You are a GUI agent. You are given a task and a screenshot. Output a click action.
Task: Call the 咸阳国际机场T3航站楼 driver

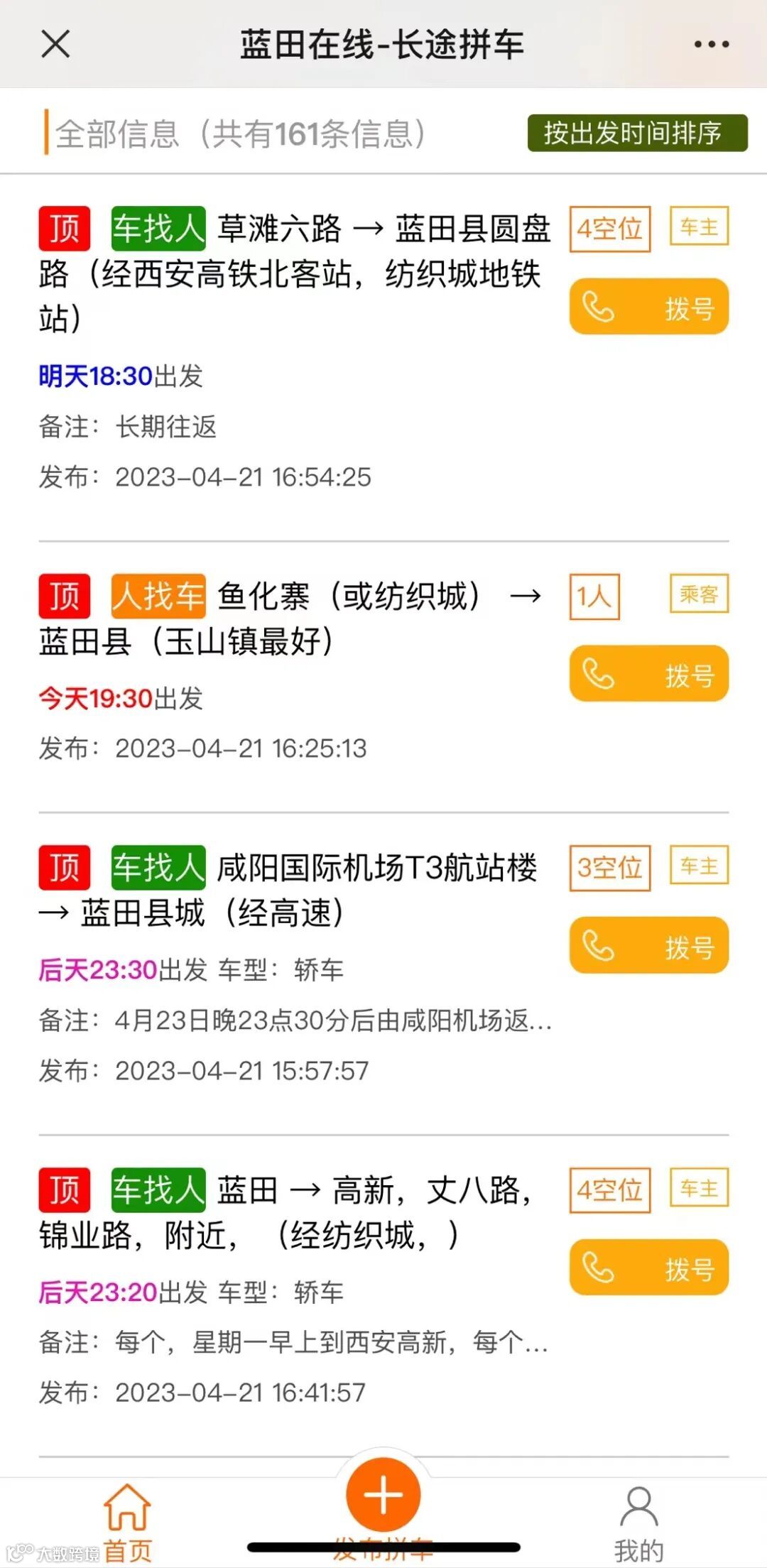coord(648,945)
